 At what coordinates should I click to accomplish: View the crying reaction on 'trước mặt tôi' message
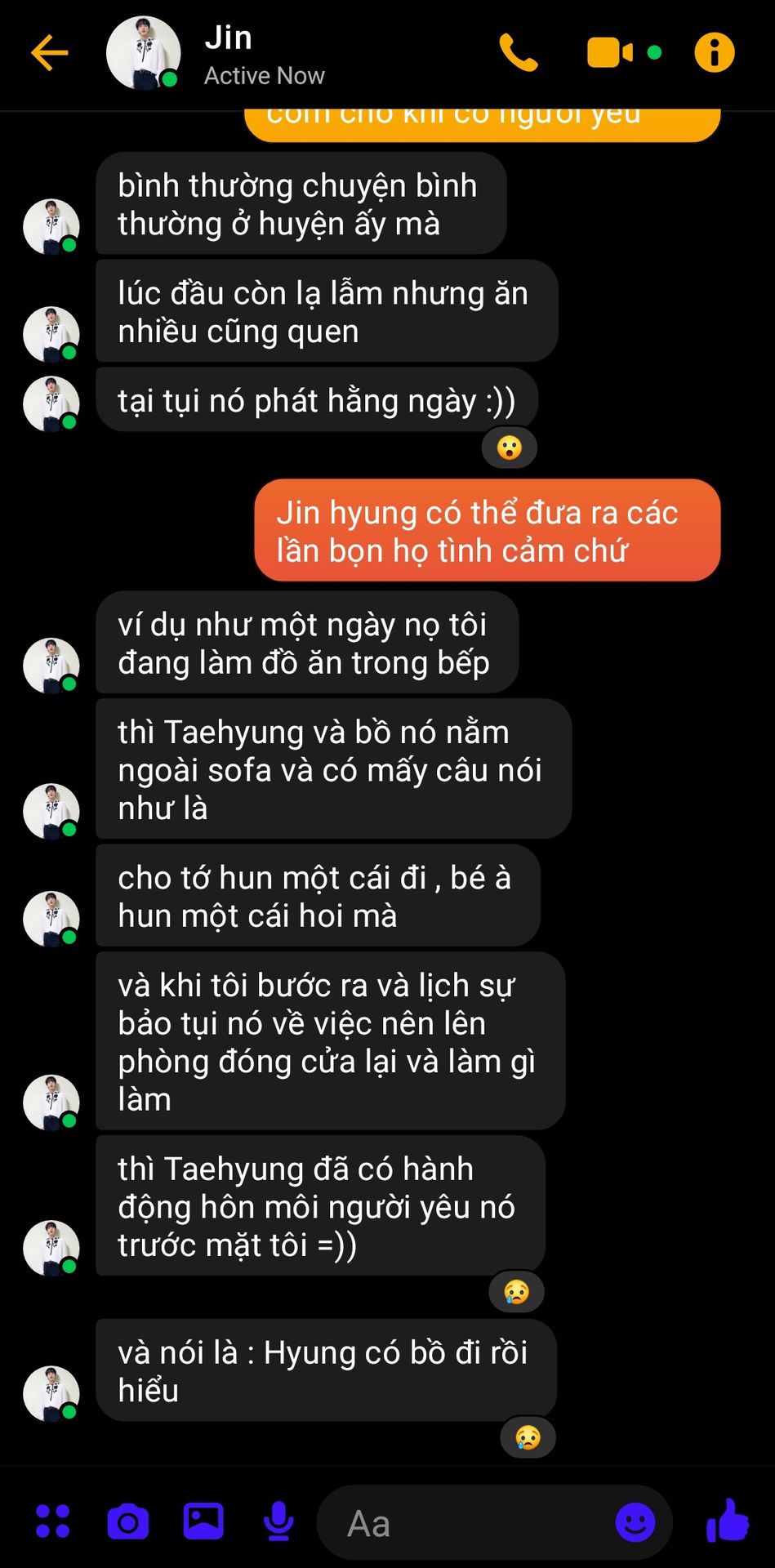click(x=516, y=1292)
